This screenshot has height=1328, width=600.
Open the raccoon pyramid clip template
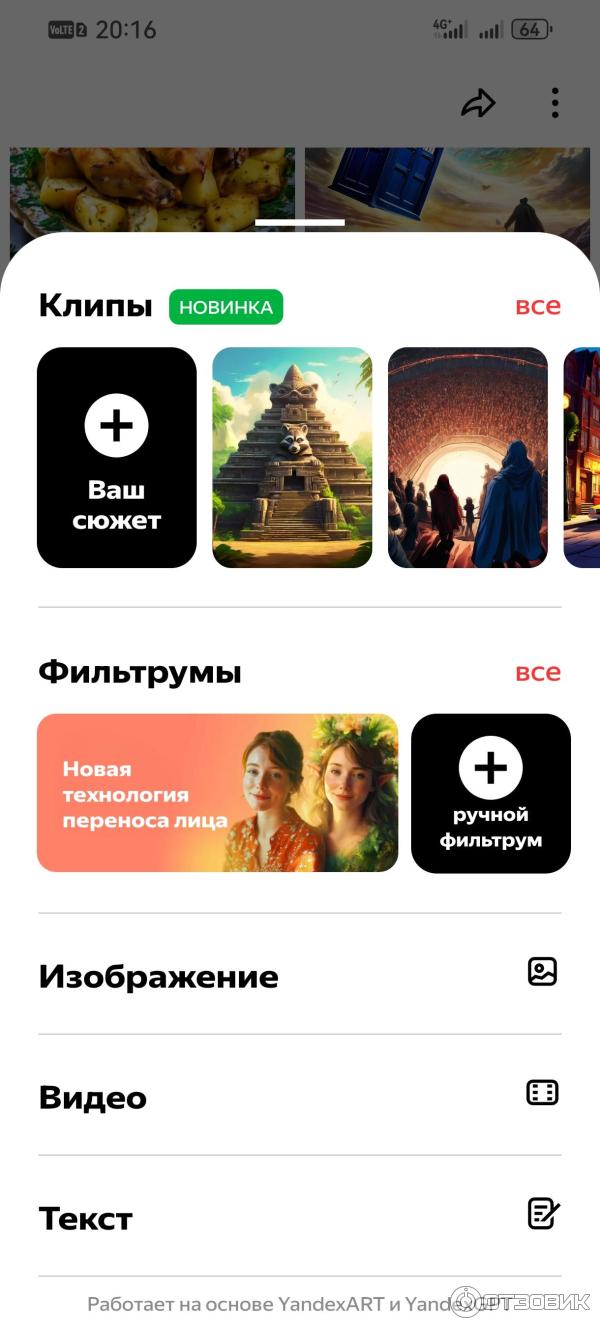pyautogui.click(x=292, y=457)
